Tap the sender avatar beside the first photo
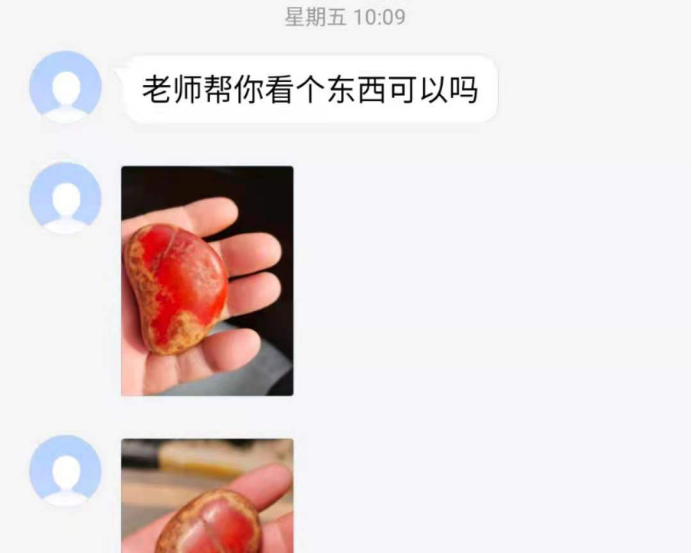Screen dimensions: 692x553 (x=66, y=198)
